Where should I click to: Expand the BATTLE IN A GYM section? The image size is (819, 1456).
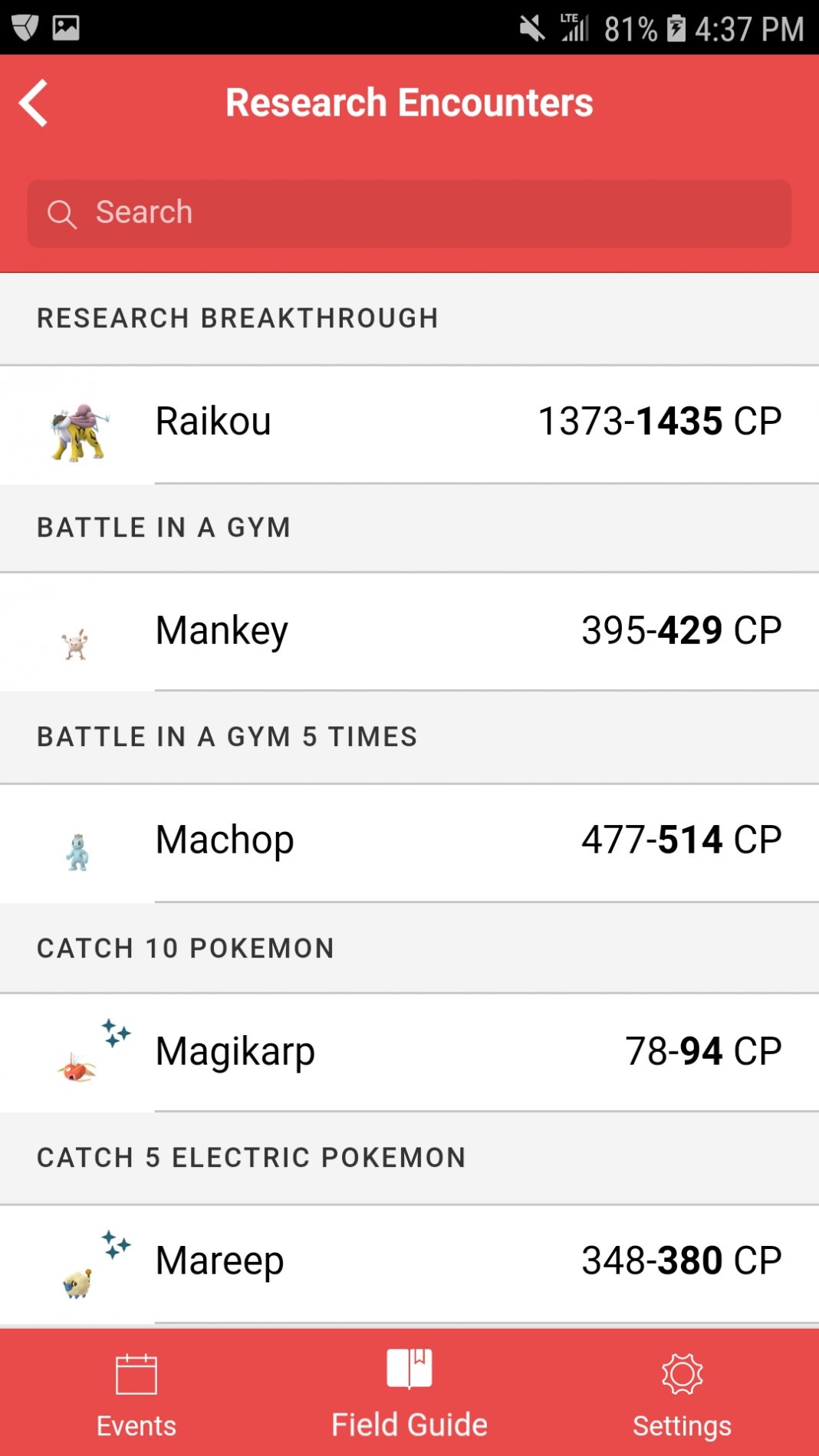tap(164, 528)
